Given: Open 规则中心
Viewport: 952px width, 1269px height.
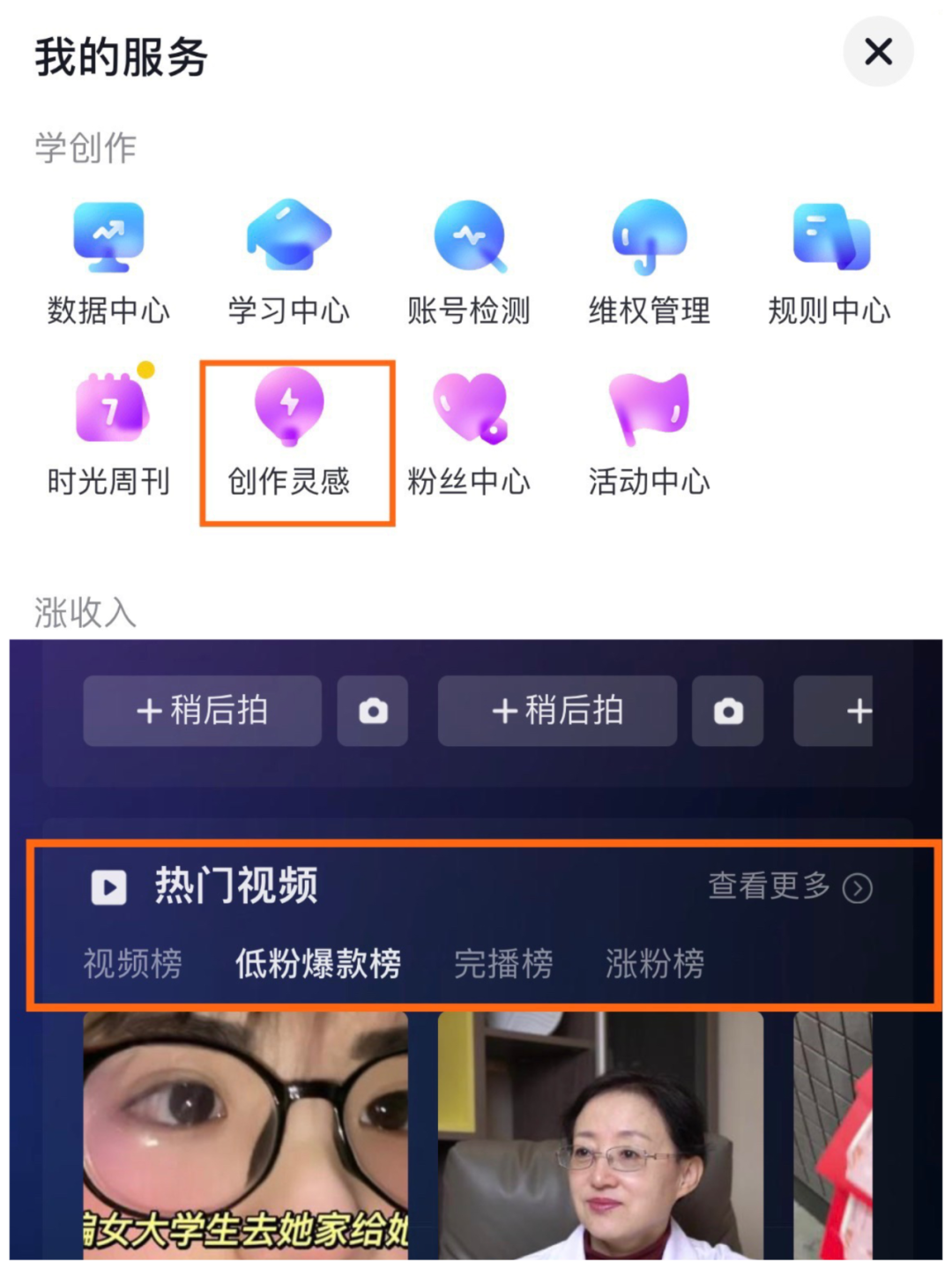Looking at the screenshot, I should point(829,262).
